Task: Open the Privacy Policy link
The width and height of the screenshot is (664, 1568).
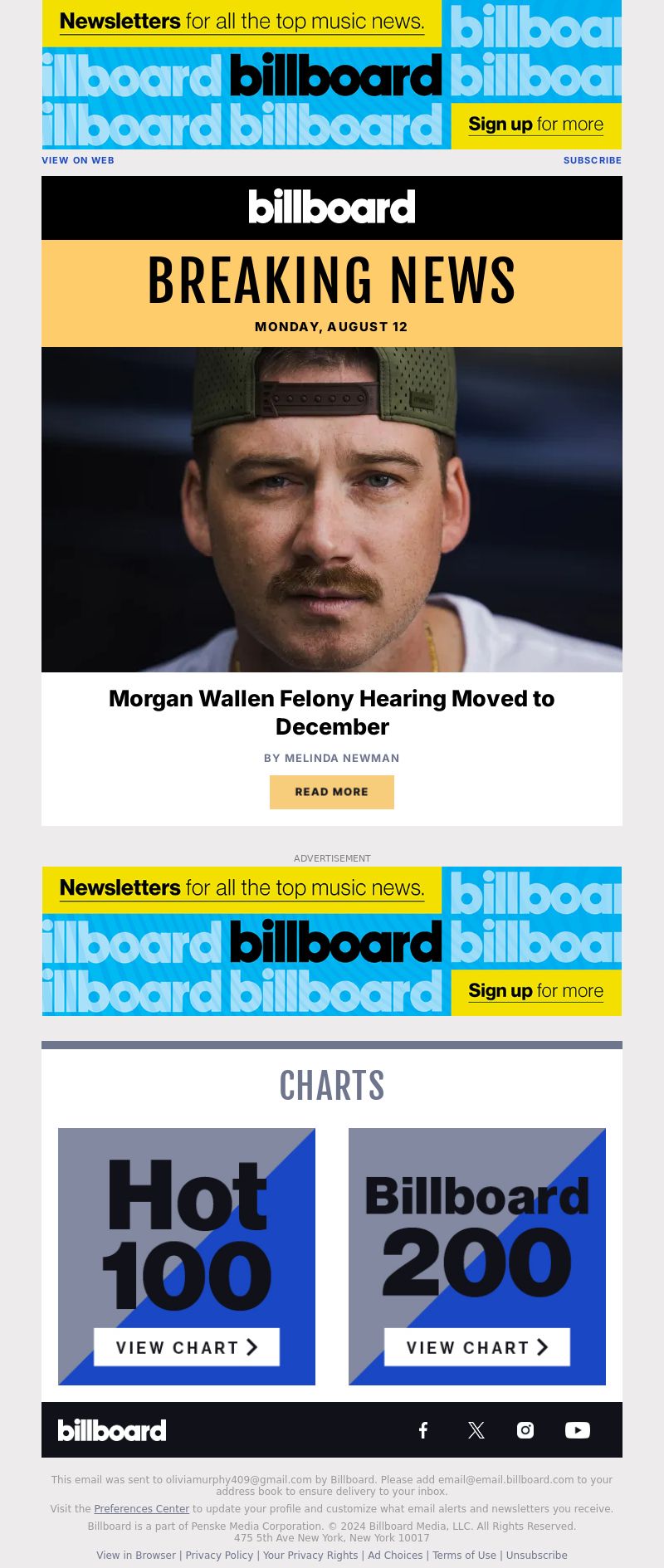Action: point(219,1555)
